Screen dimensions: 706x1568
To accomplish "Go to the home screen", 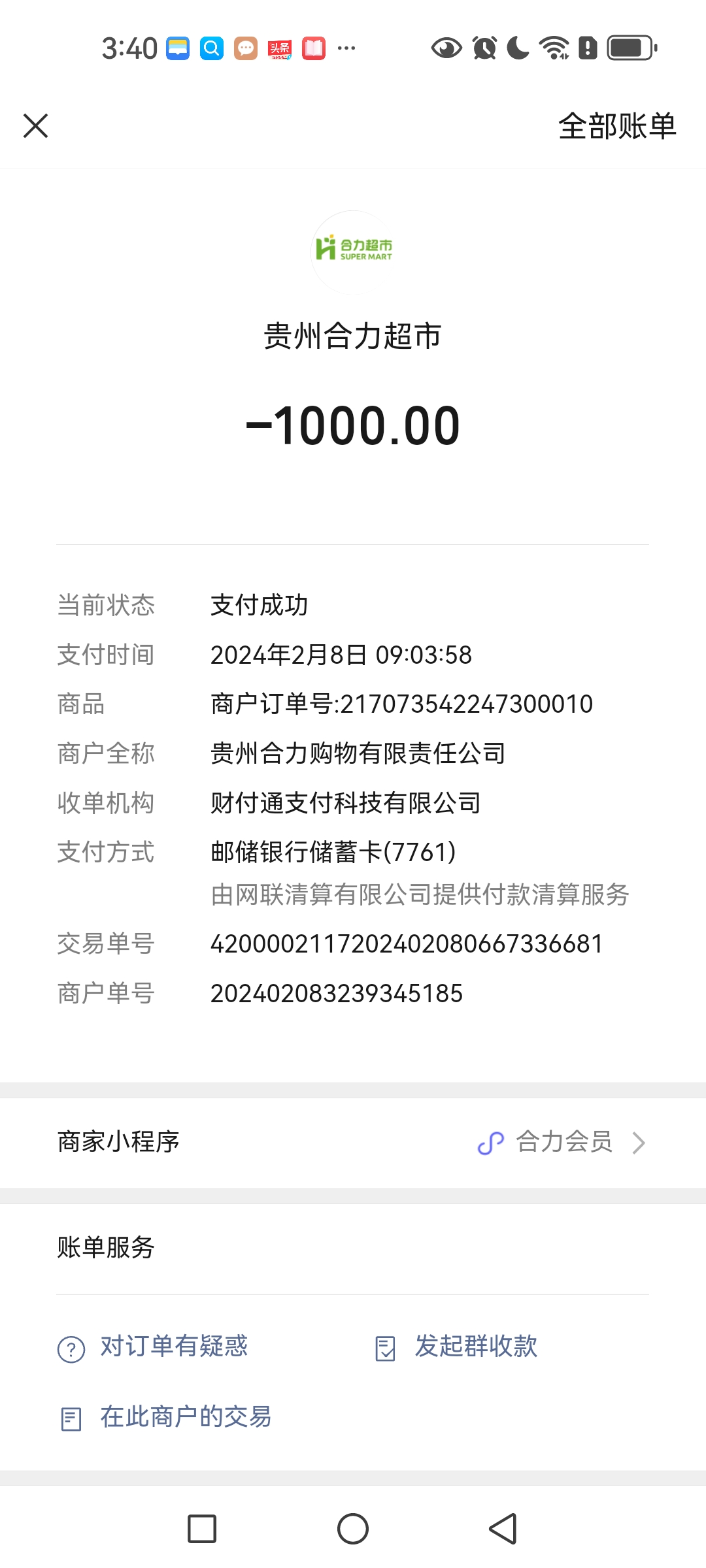I will [x=353, y=1529].
